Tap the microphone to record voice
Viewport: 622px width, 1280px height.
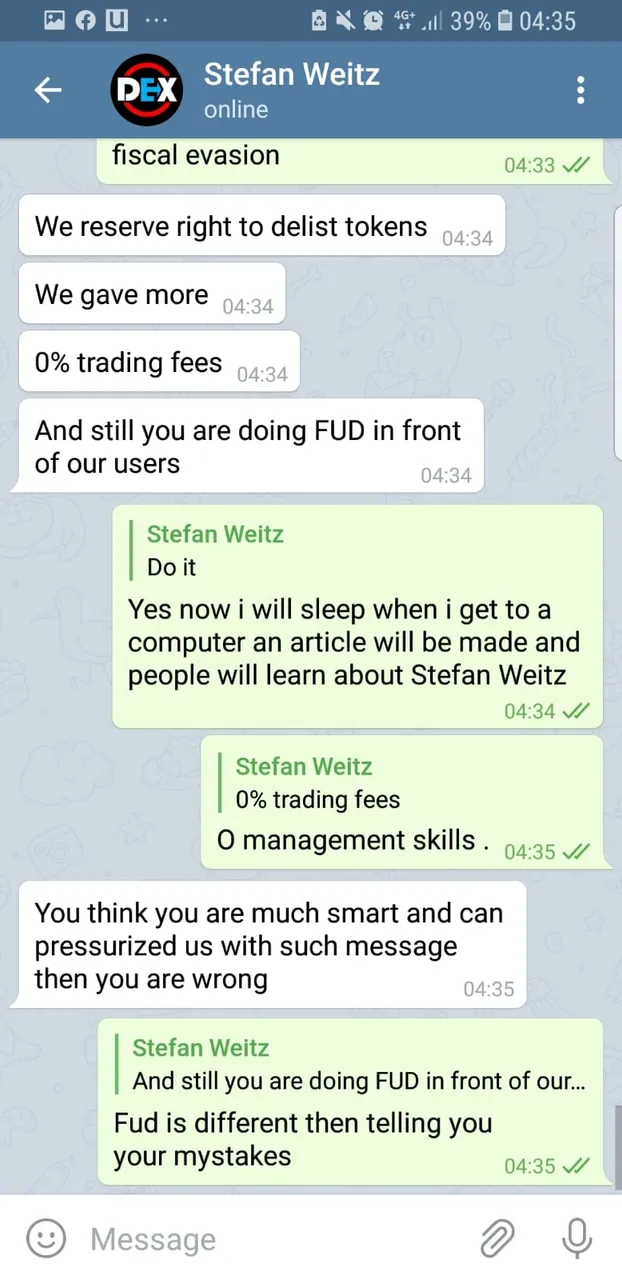pos(576,1239)
